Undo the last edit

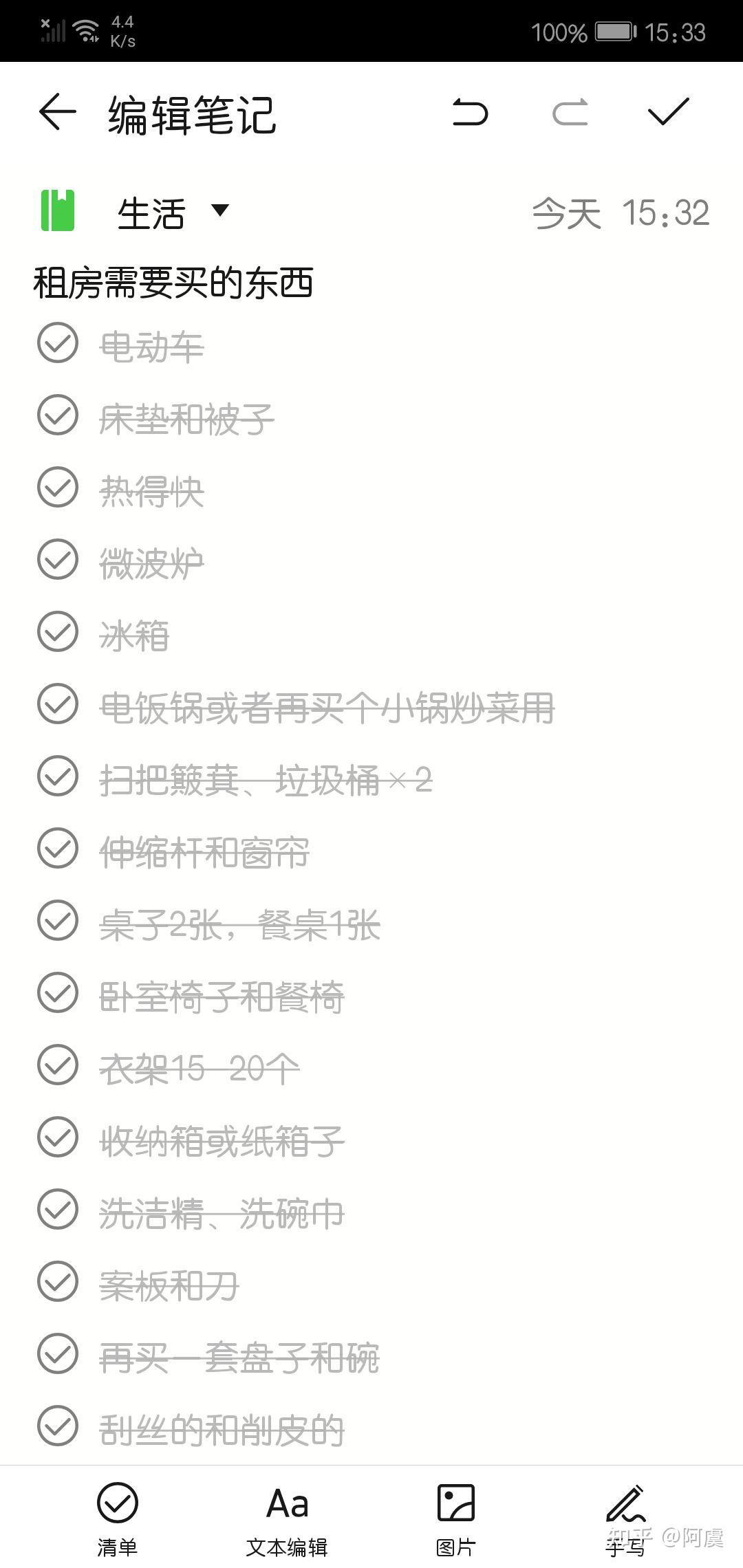coord(470,113)
